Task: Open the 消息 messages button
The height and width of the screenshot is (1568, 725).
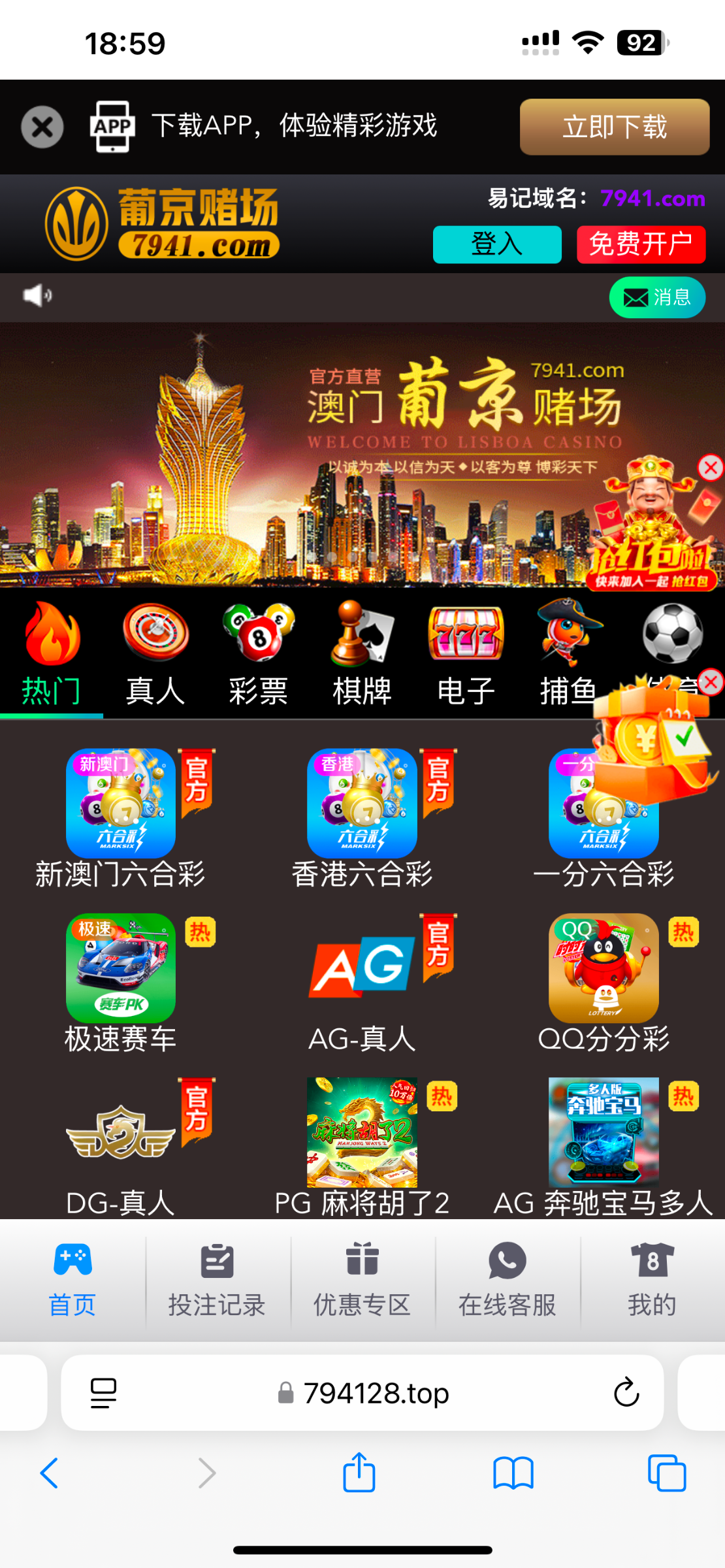Action: click(x=656, y=298)
